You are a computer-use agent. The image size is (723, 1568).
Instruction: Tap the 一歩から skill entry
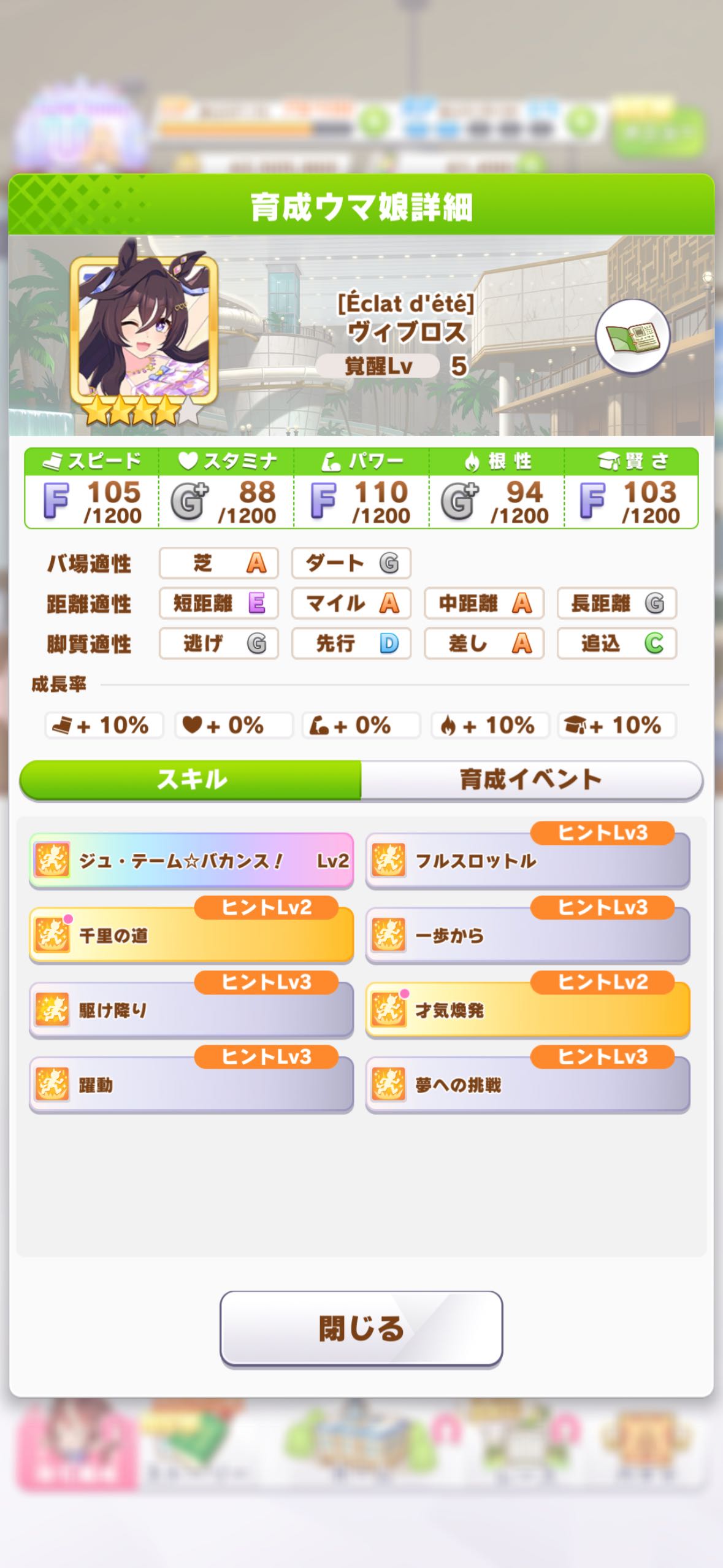point(527,936)
